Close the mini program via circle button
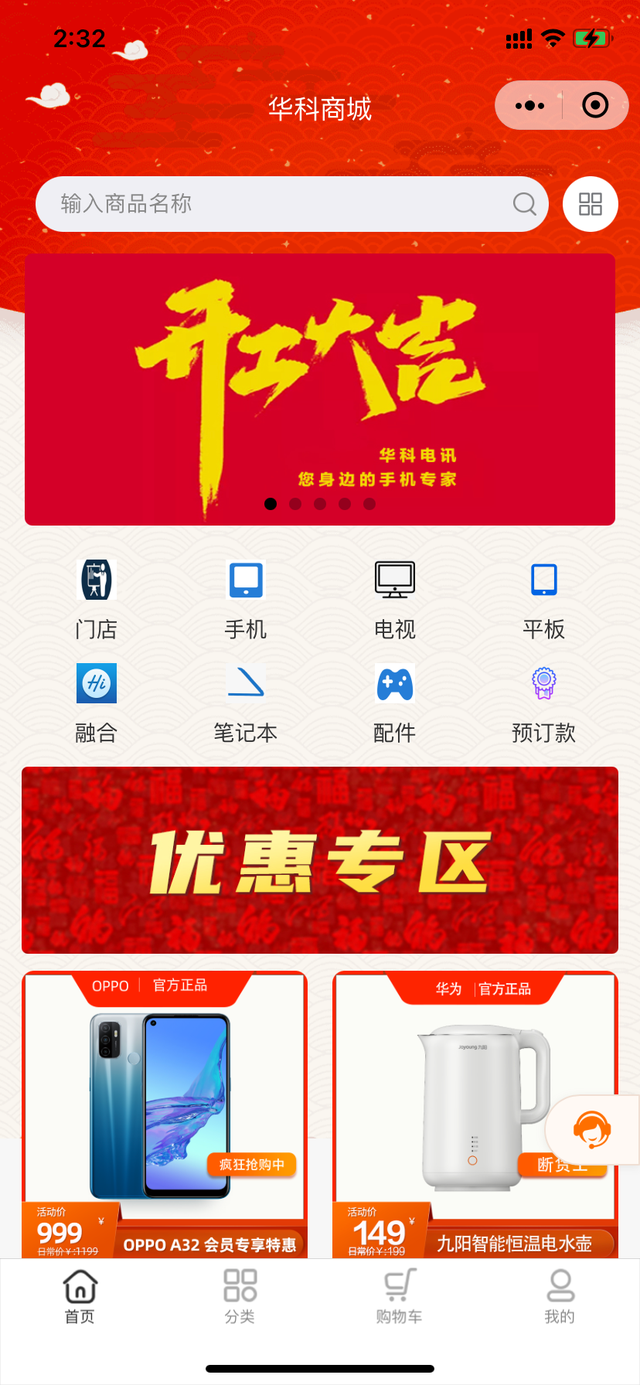Screen dimensions: 640x1385 click(595, 106)
